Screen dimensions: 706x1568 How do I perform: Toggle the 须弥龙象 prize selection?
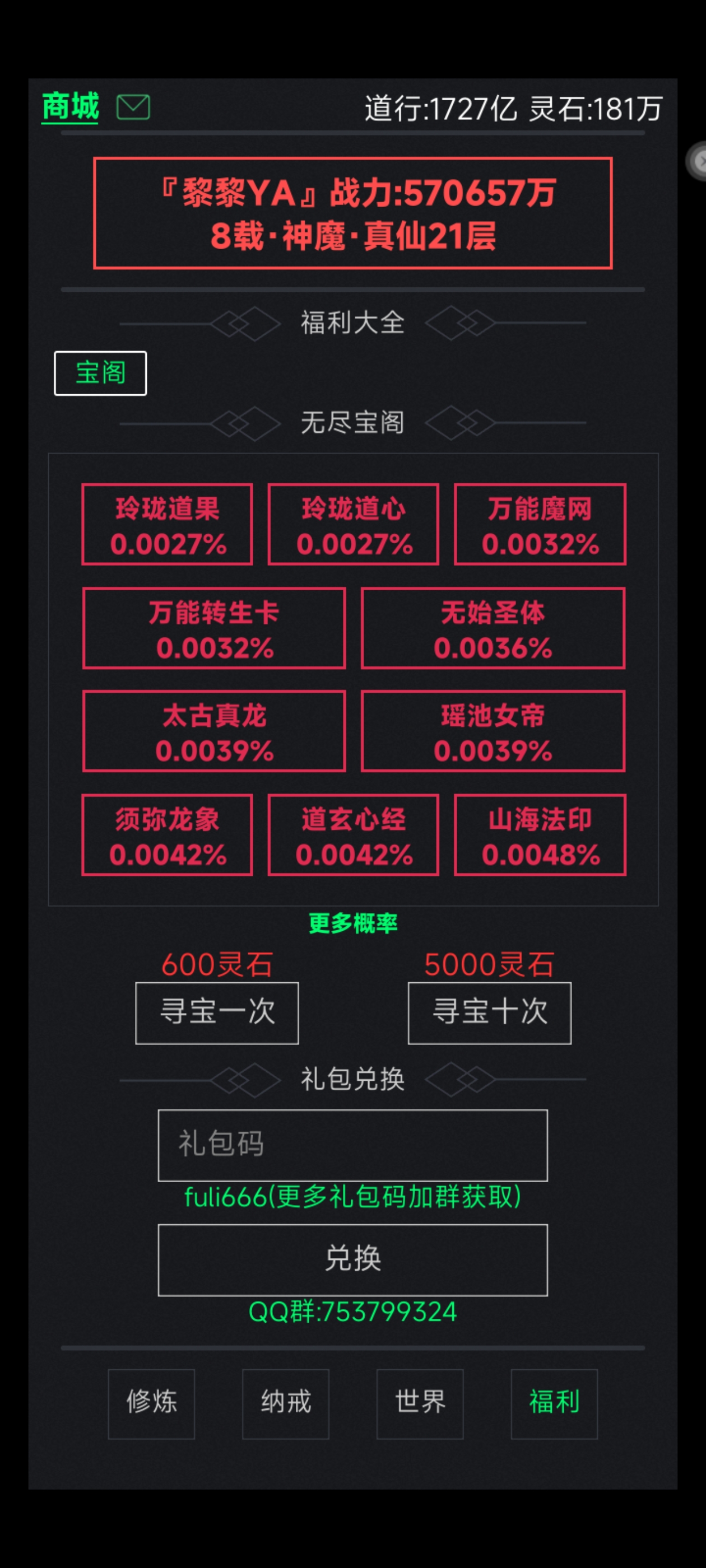pos(168,835)
